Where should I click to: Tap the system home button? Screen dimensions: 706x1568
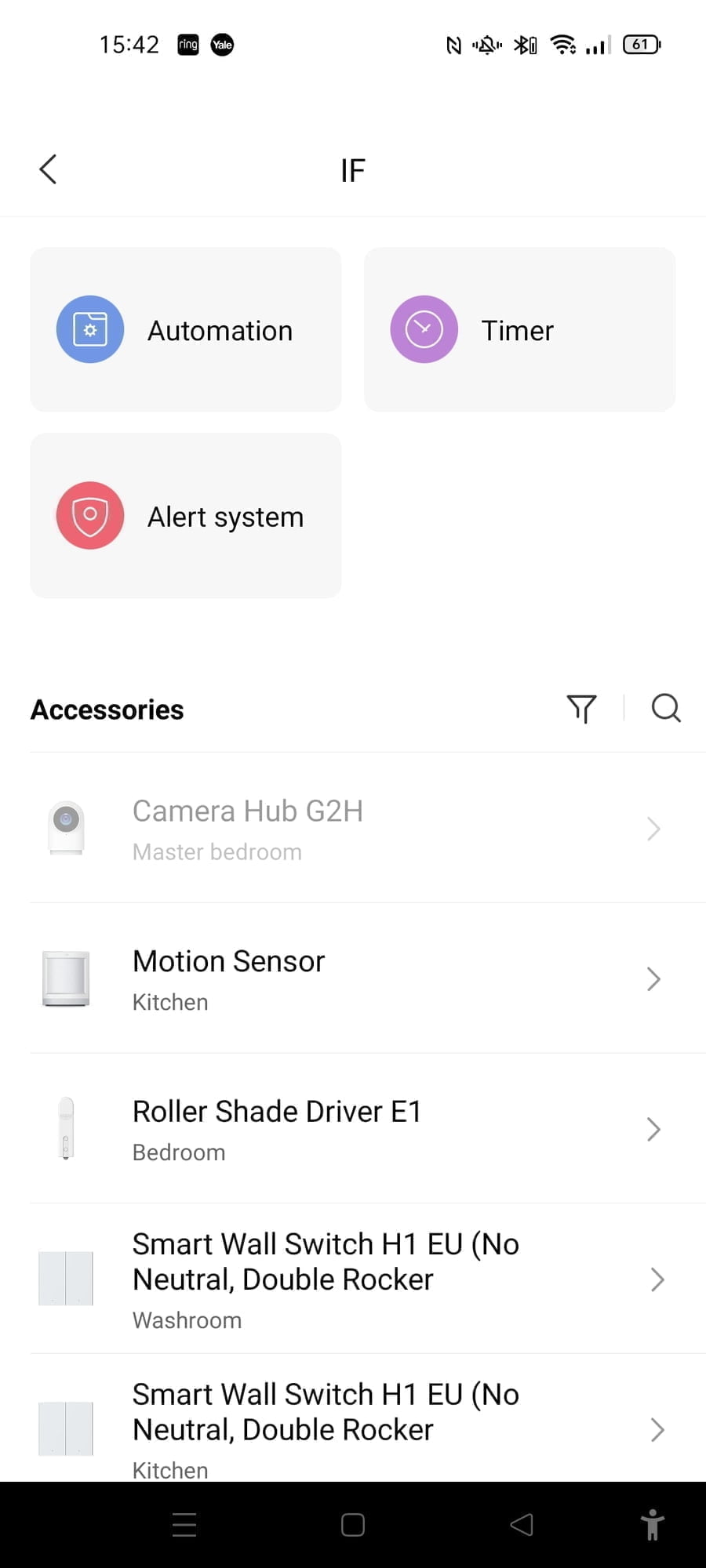click(x=353, y=1525)
